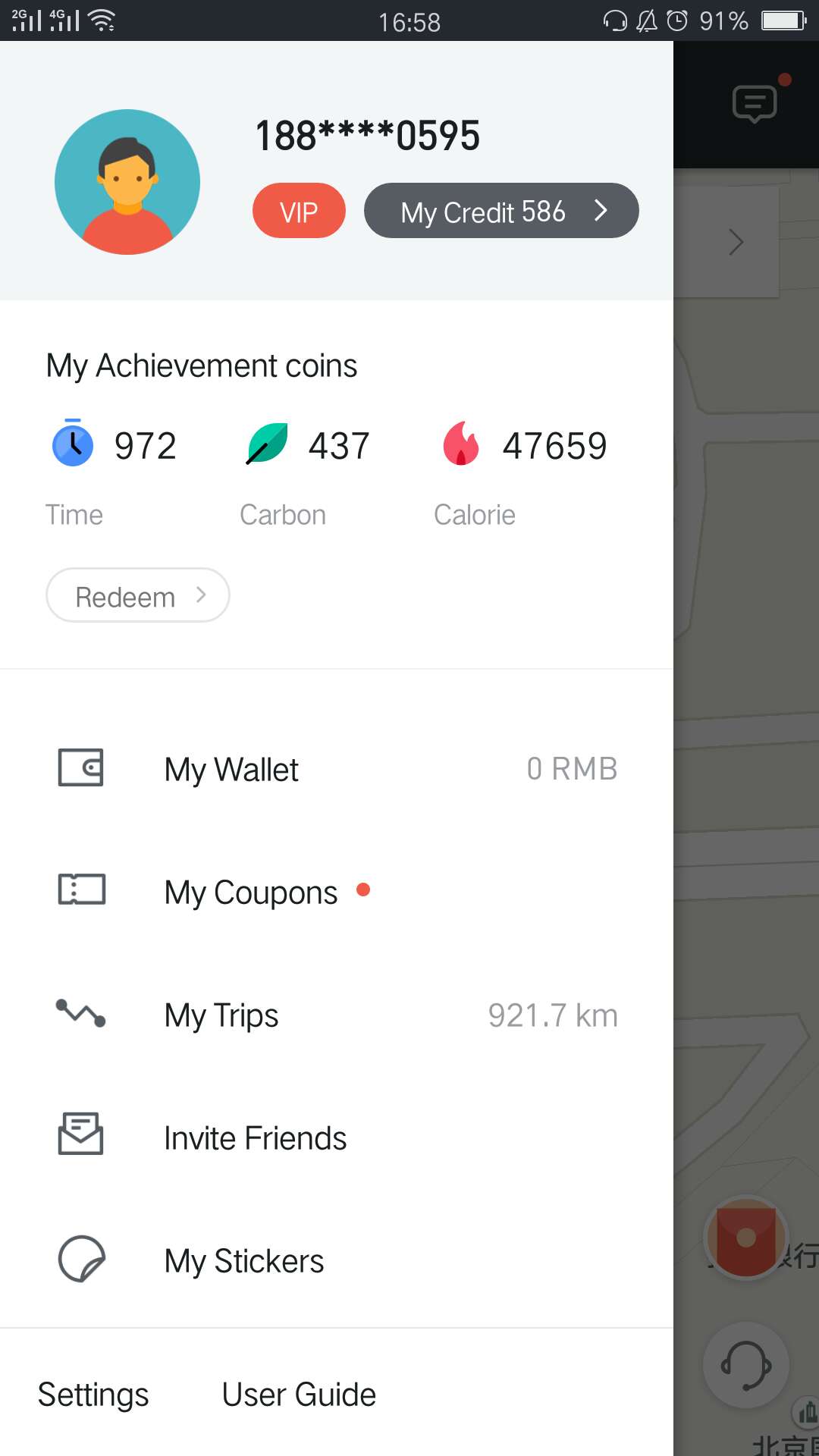Tap the VIP badge button
819x1456 pixels.
(299, 211)
